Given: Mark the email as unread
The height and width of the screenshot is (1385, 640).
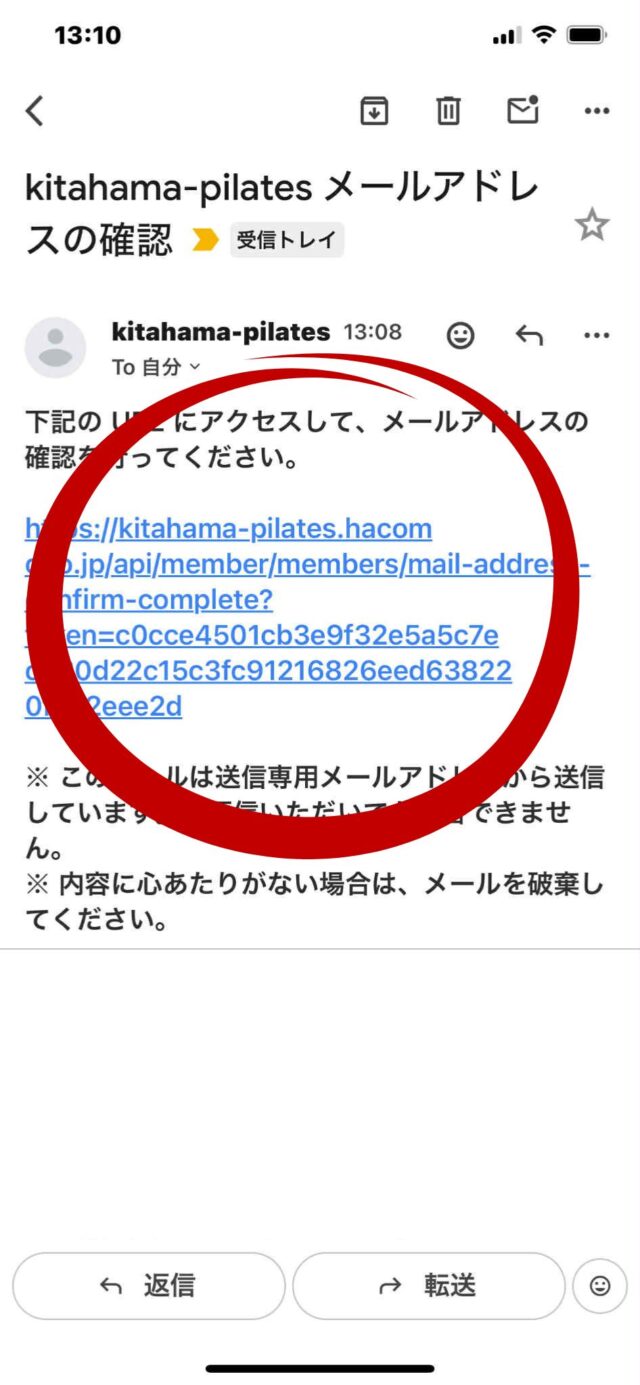Looking at the screenshot, I should 523,111.
